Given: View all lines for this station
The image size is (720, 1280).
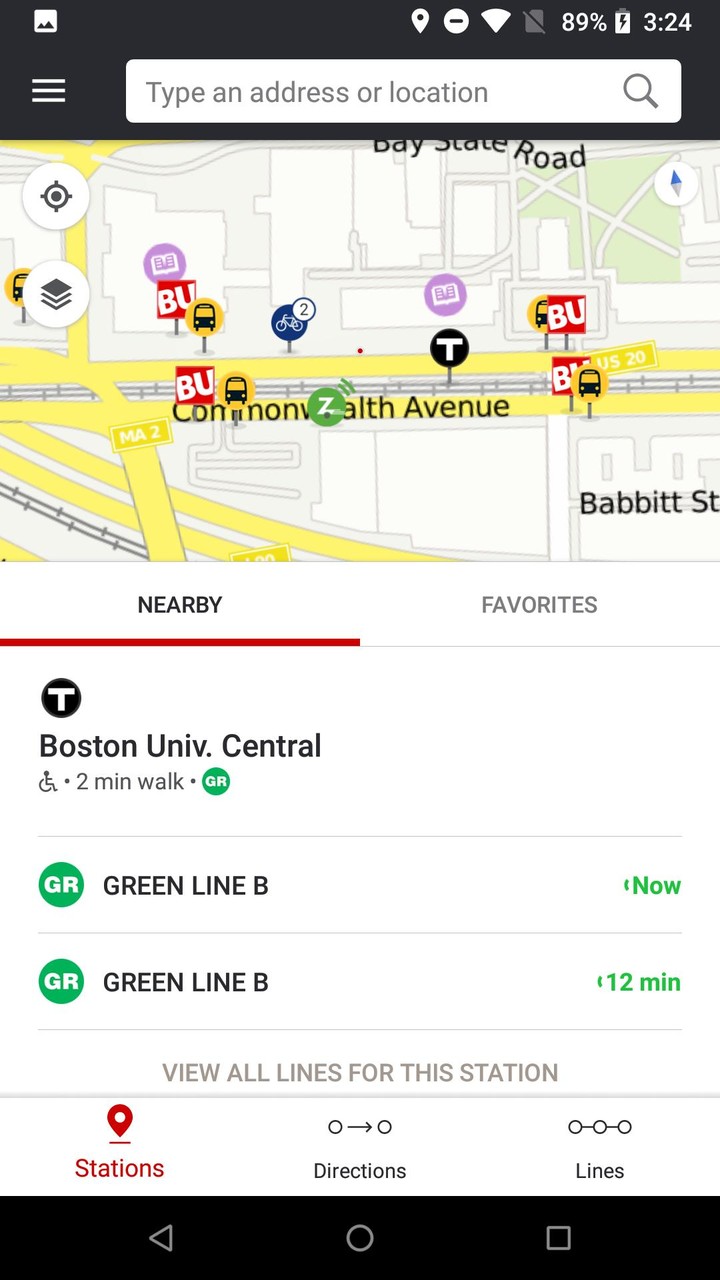Looking at the screenshot, I should 360,1072.
